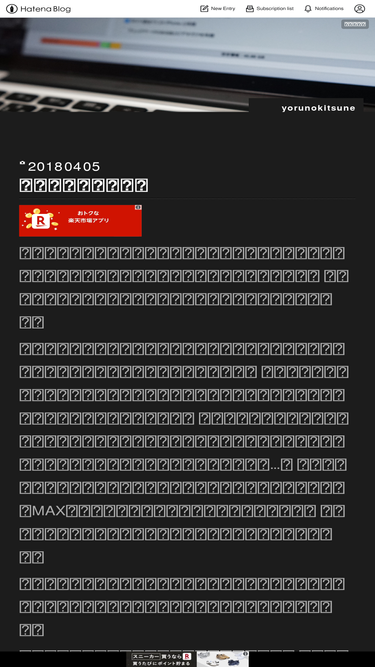Open the 20180405 date link

[64, 167]
